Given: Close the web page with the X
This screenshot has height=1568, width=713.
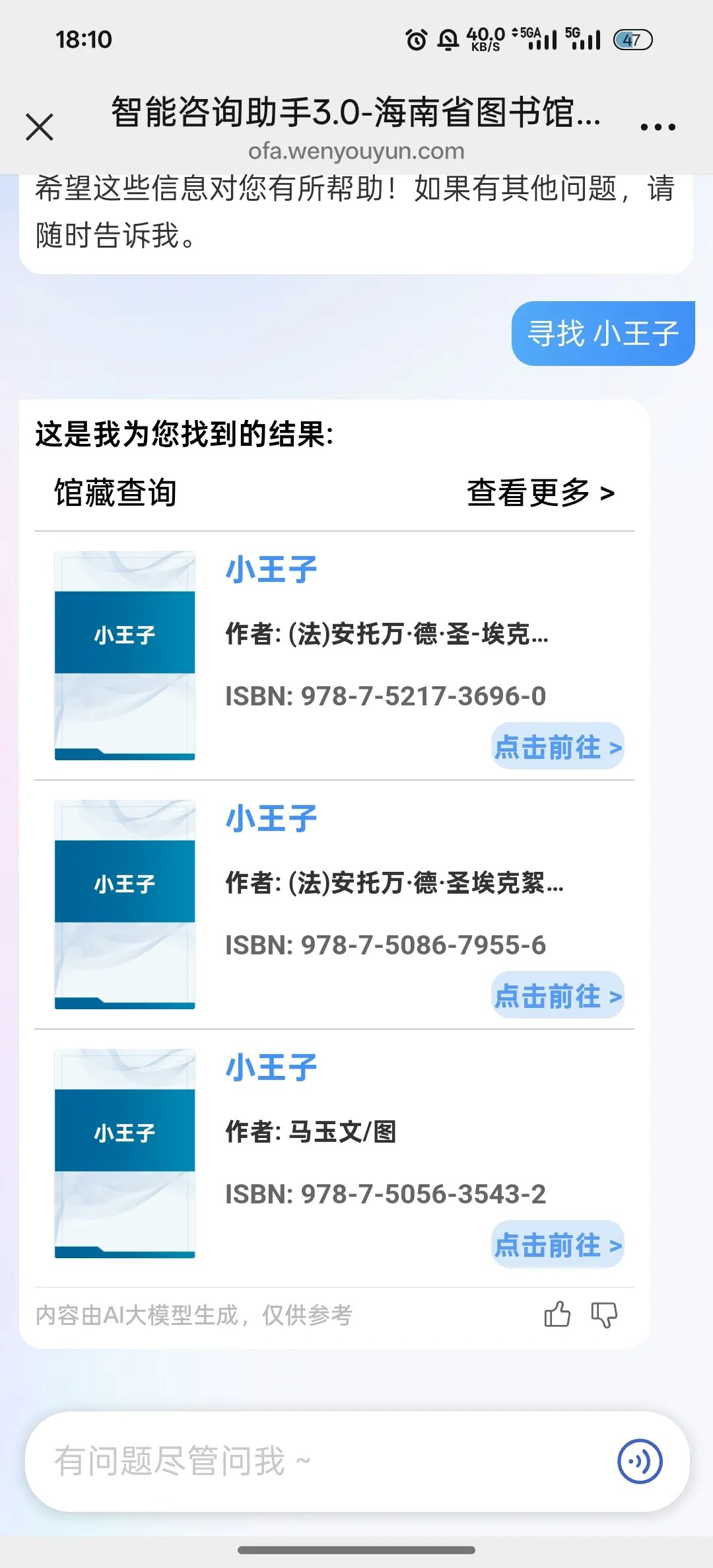Looking at the screenshot, I should (40, 127).
